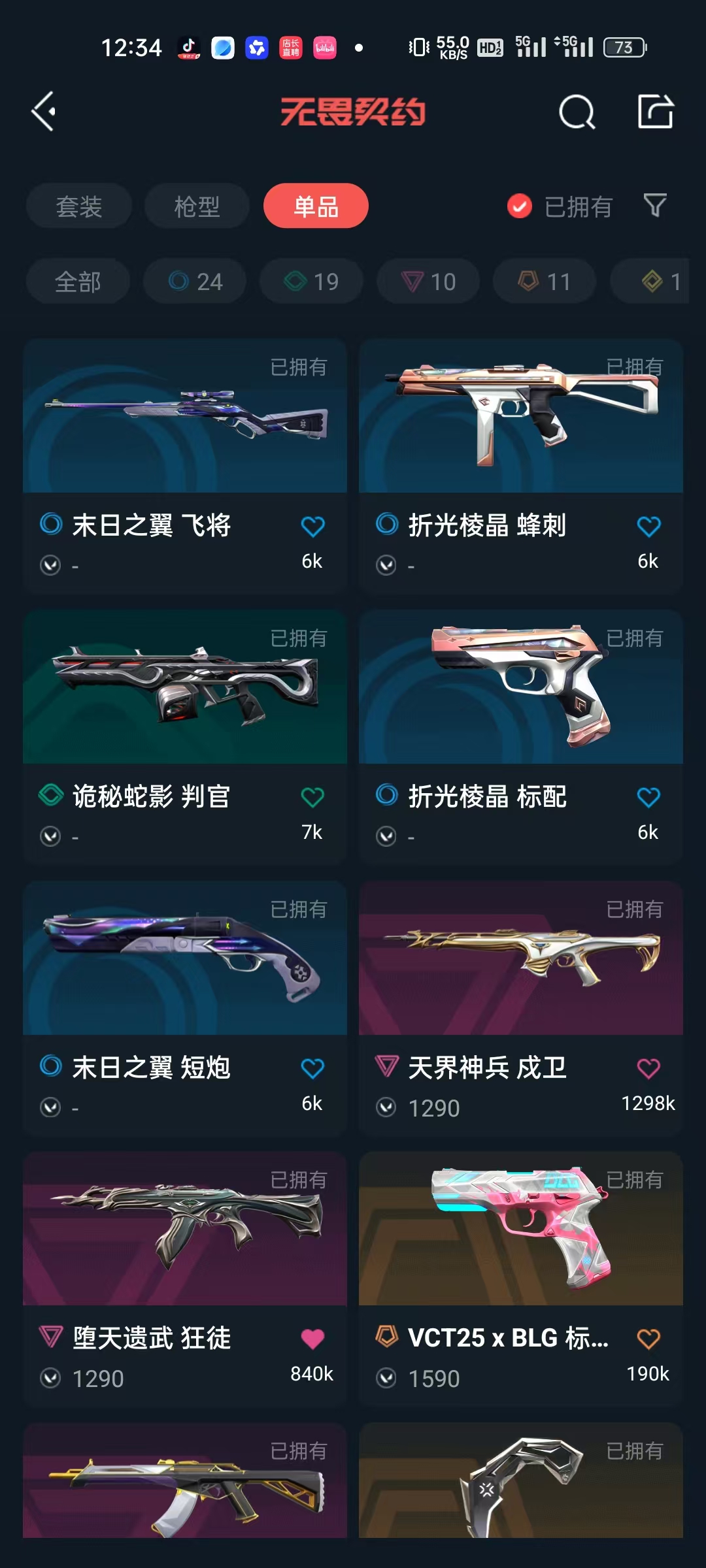706x1568 pixels.
Task: Open the 末日之翼 短炮 skin card
Action: [x=185, y=1008]
